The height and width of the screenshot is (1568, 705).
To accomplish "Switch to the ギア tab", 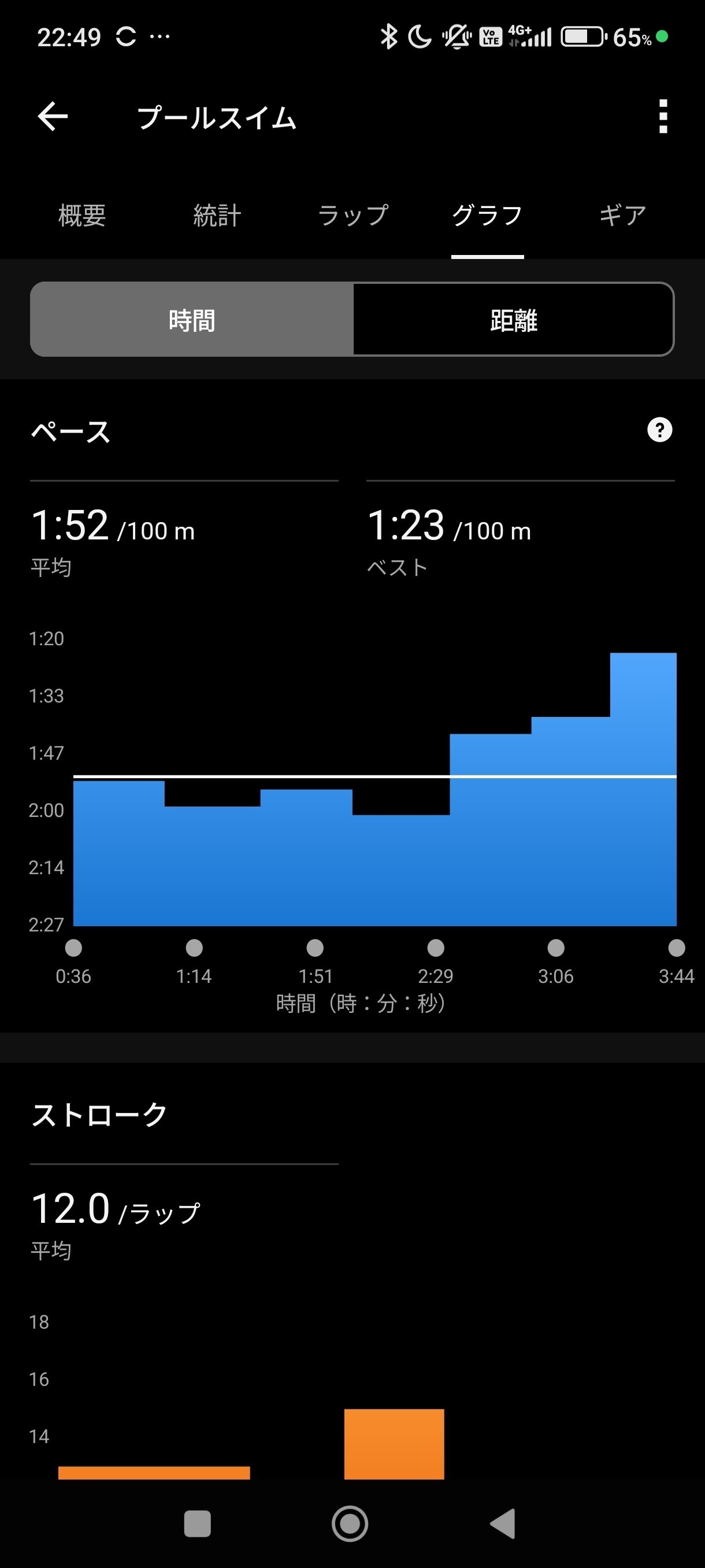I will [622, 216].
